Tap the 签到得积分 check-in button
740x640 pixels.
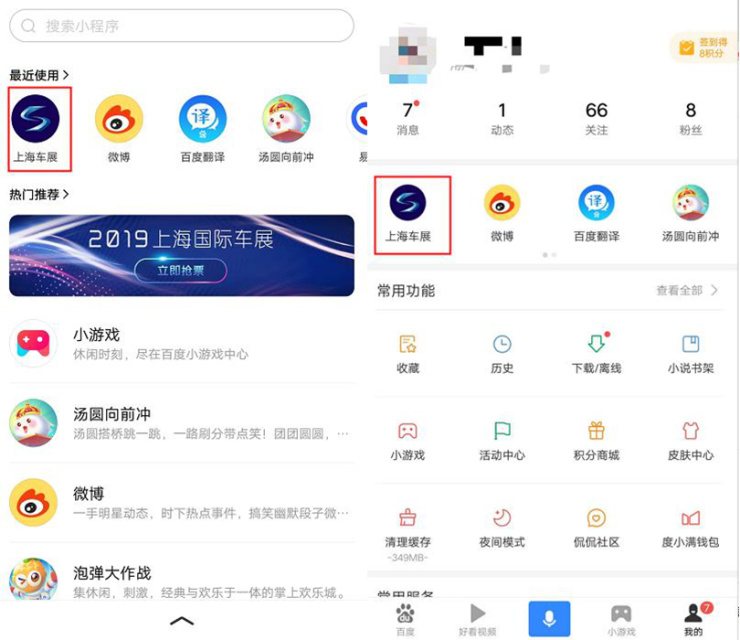click(702, 47)
